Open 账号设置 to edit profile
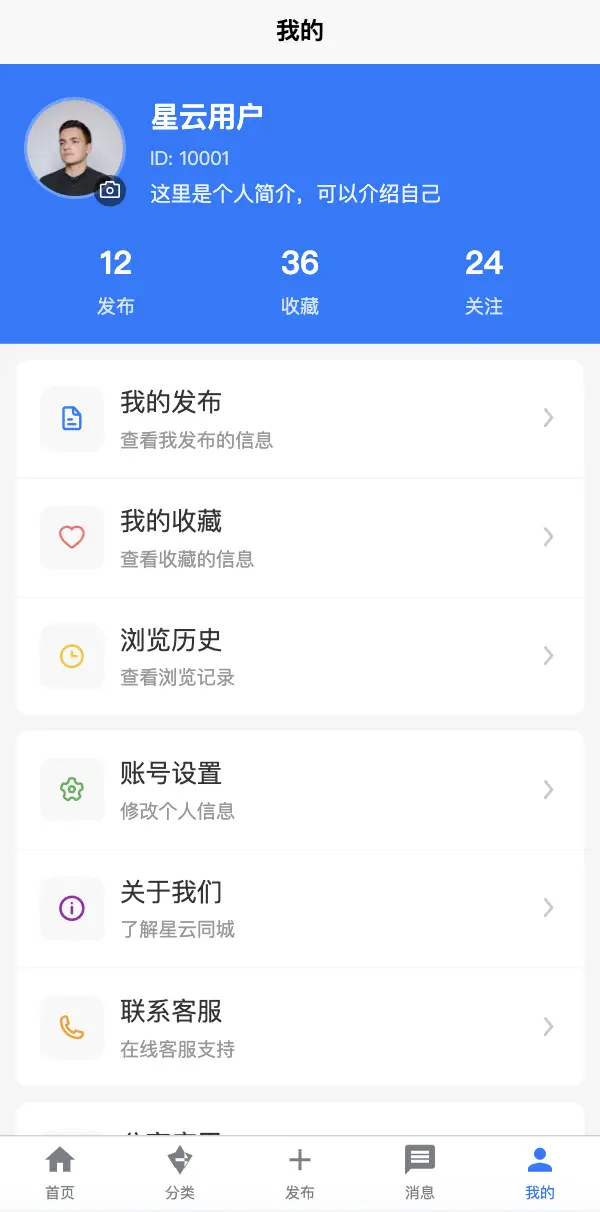Viewport: 600px width, 1212px height. tap(300, 790)
